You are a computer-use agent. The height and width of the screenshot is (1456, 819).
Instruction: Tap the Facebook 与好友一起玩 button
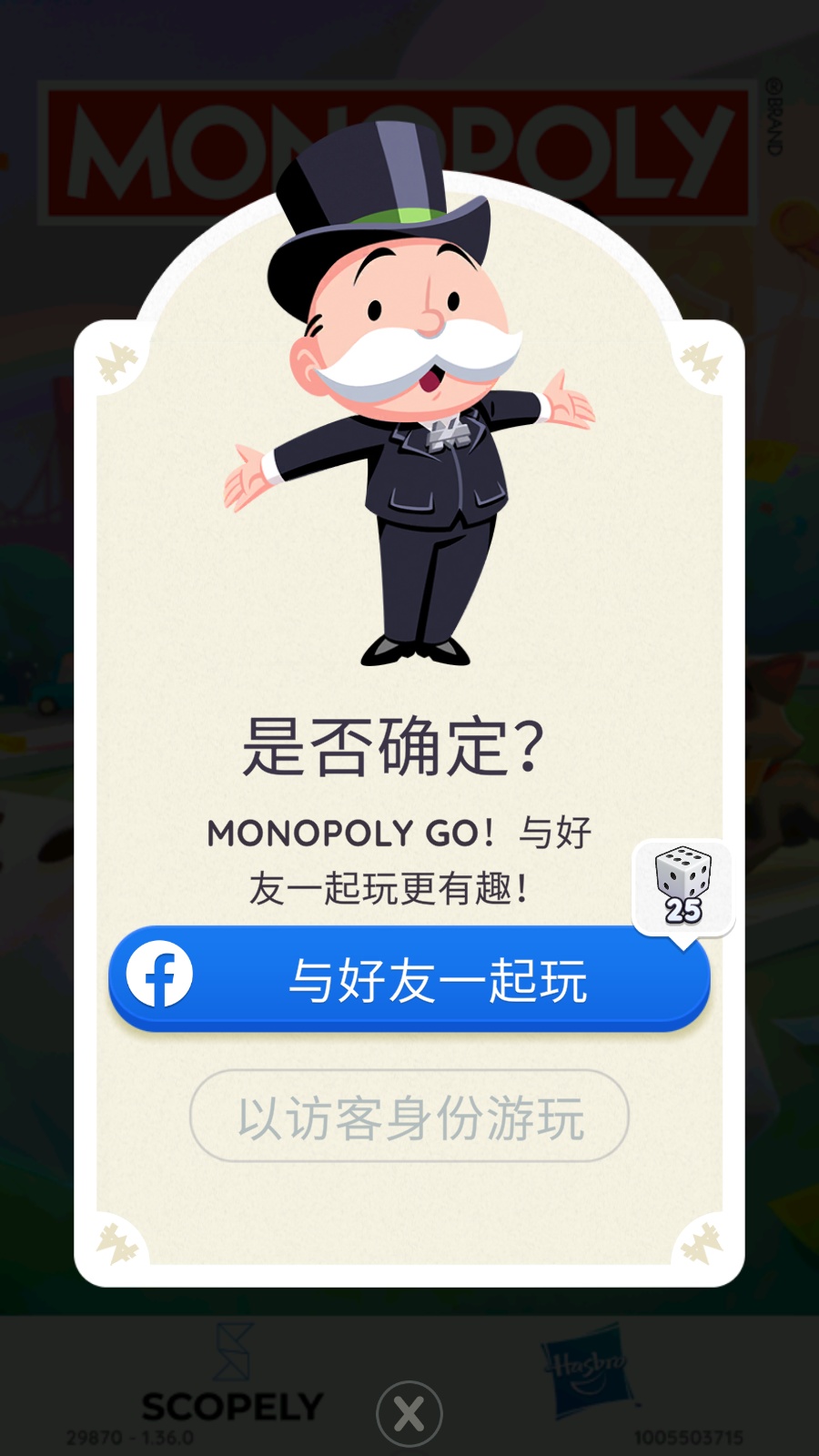click(x=409, y=979)
